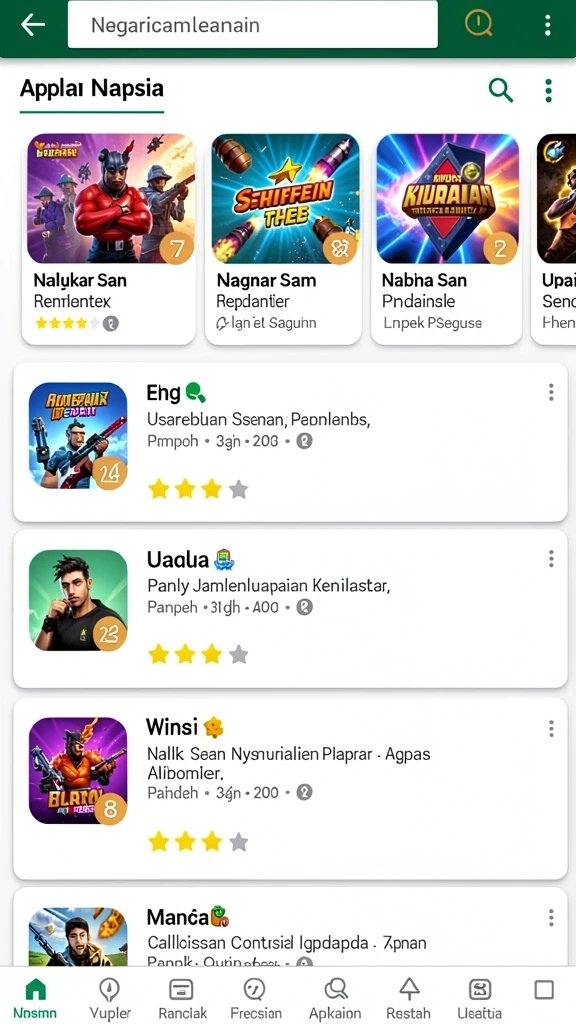Viewport: 576px width, 1024px height.
Task: Open the Nabha San game card
Action: coord(447,238)
